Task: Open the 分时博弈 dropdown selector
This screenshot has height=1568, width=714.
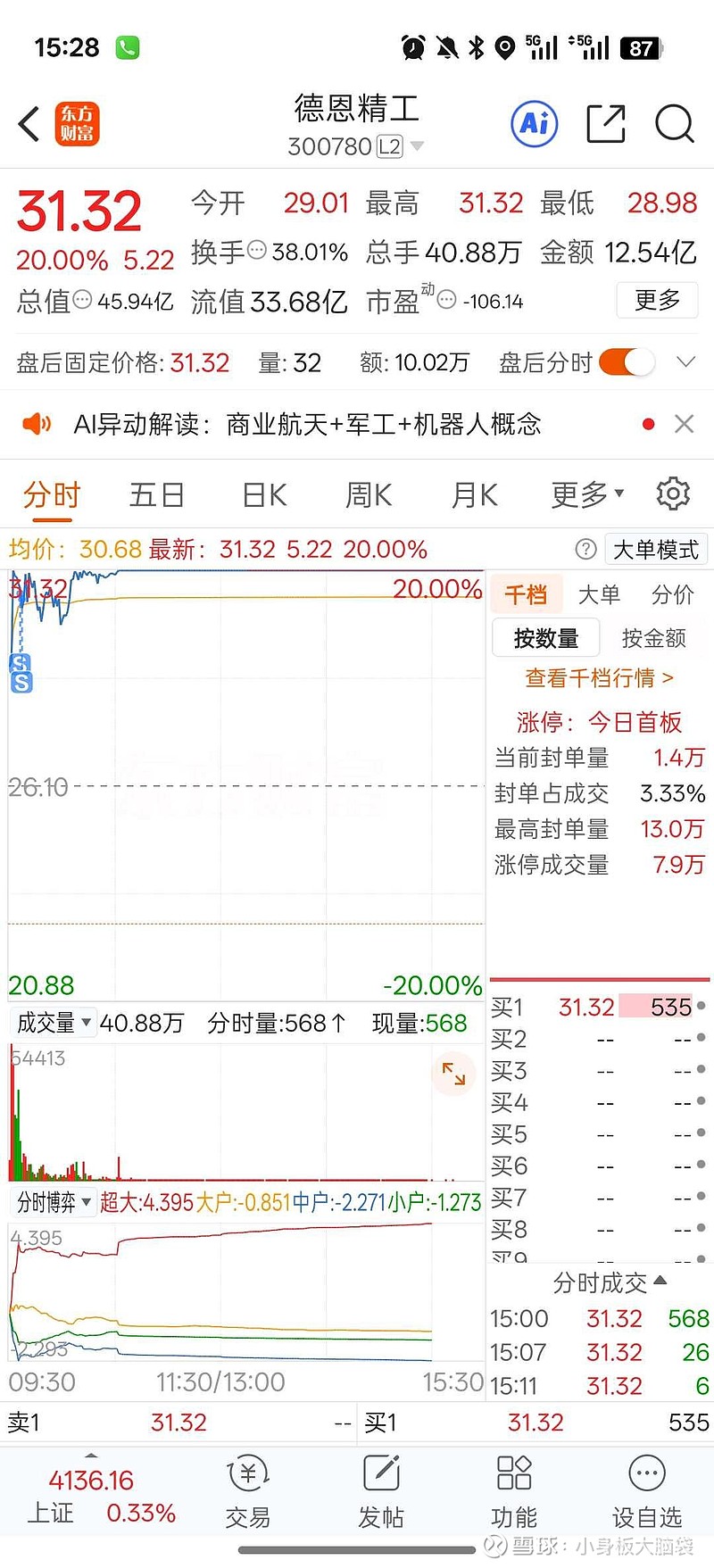Action: (x=52, y=1202)
